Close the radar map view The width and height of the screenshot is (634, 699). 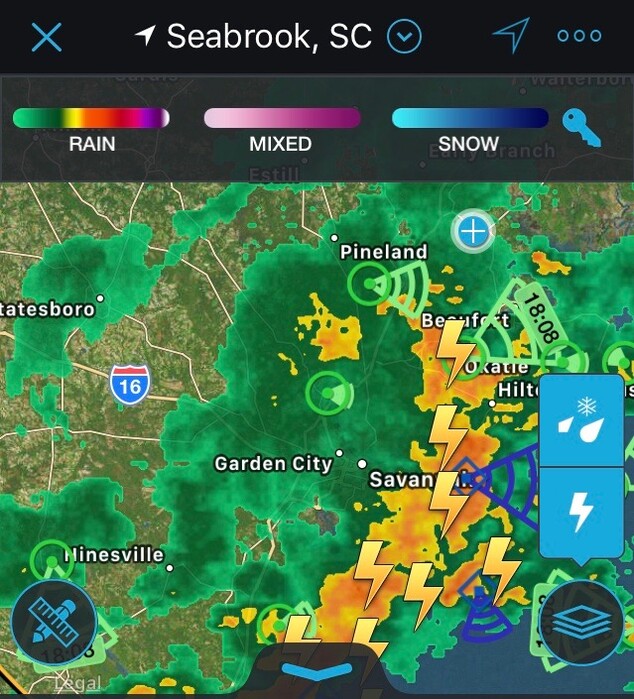tap(47, 38)
